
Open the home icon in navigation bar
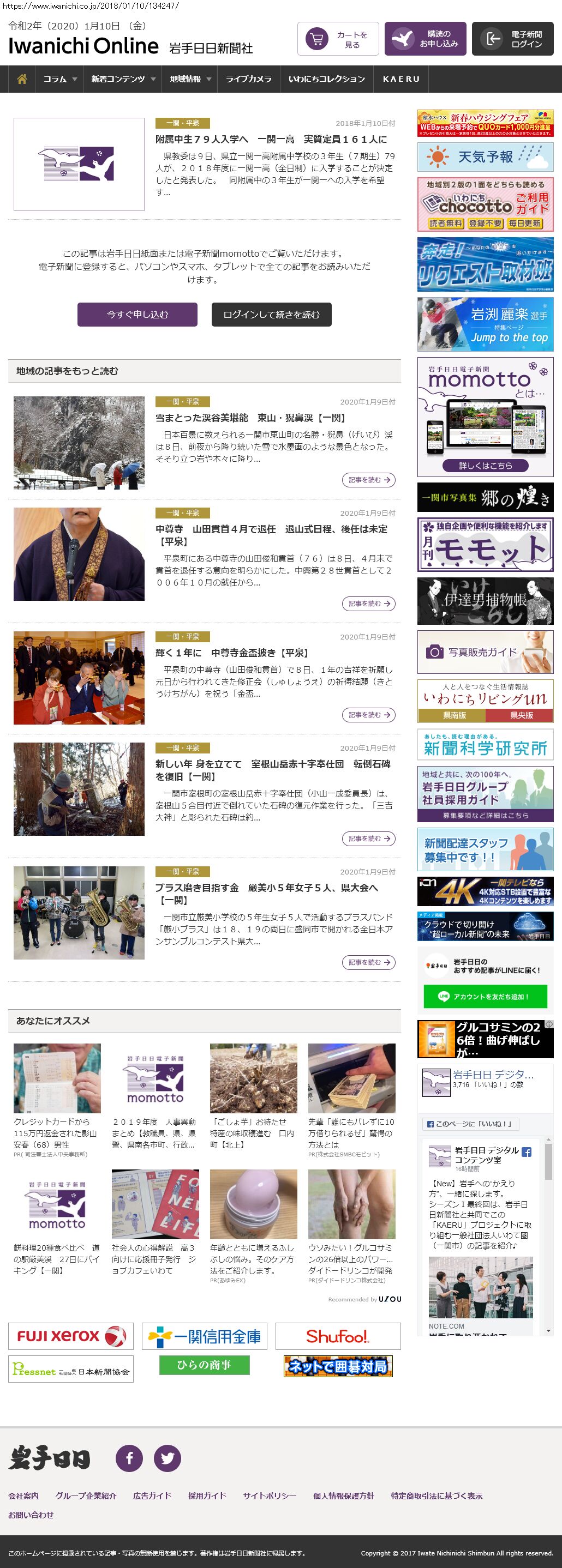[x=22, y=79]
